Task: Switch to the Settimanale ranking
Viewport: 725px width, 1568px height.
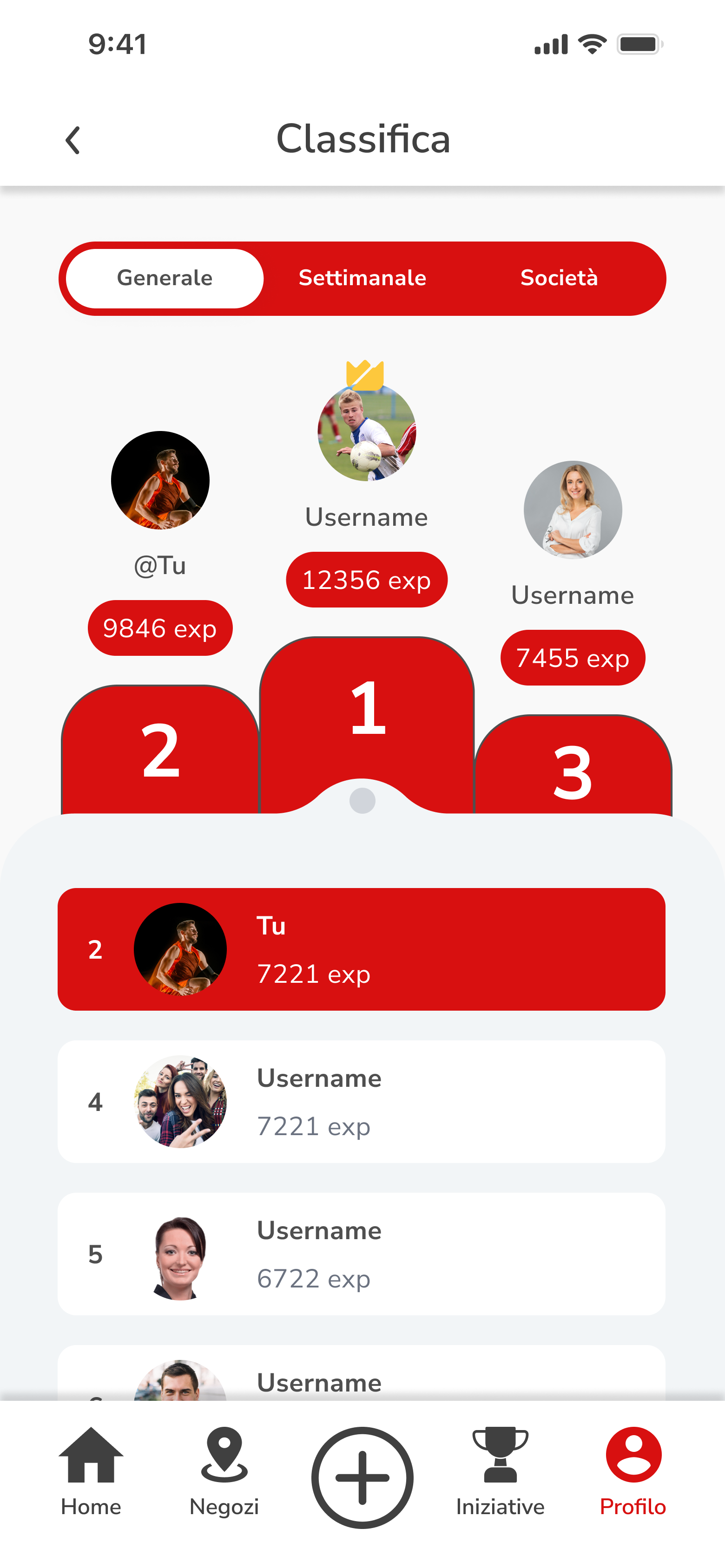Action: coord(362,278)
